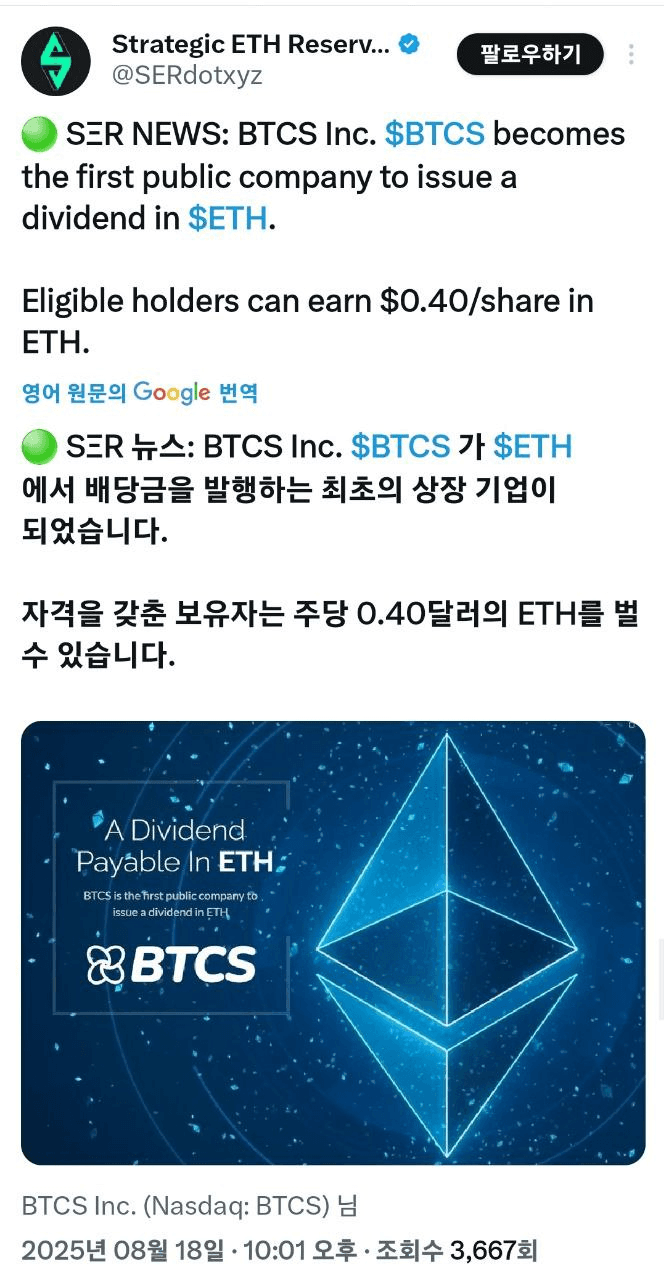Open the $ETH cashtag in the Korean translation
Screen dimensions: 664x1280
pos(533,446)
